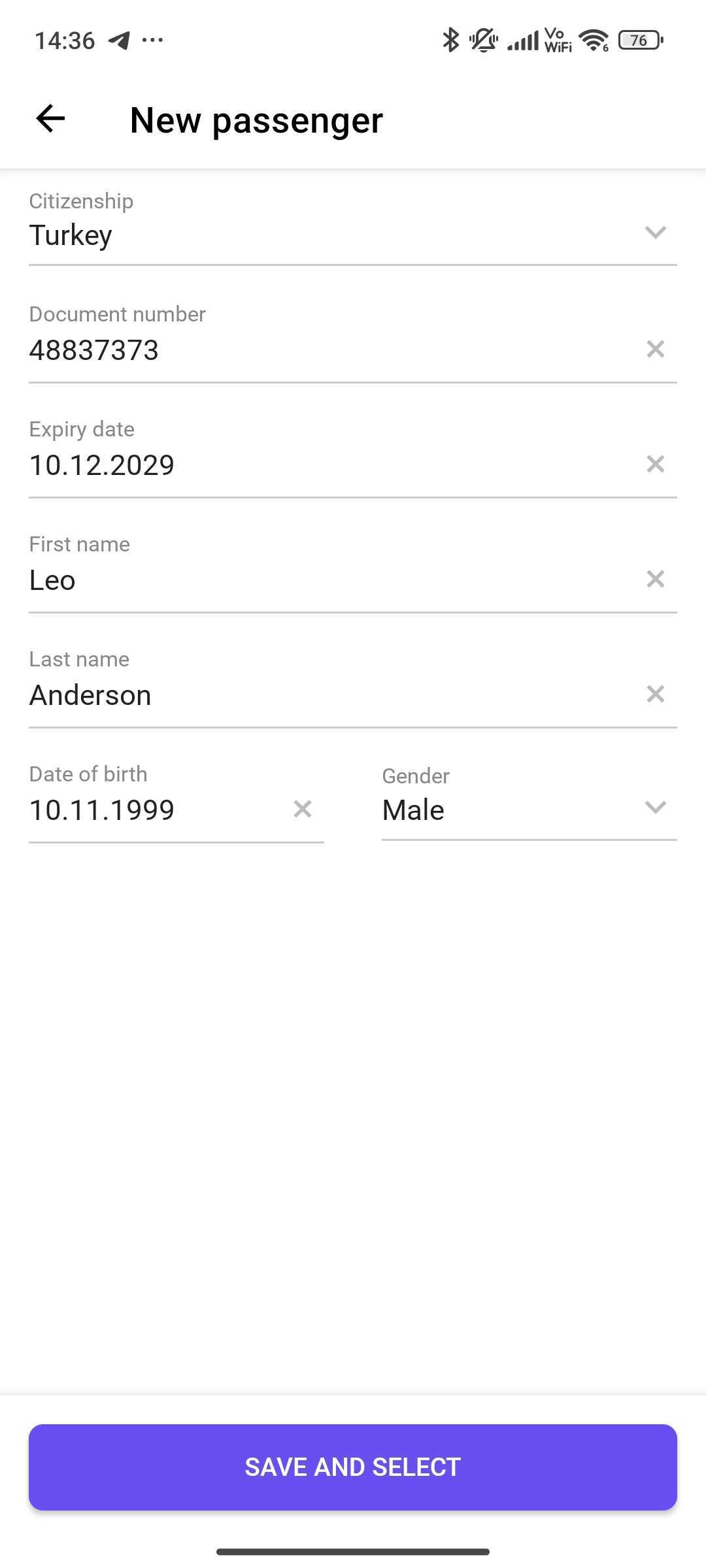The width and height of the screenshot is (706, 1568).
Task: Clear the Document number field
Action: (x=655, y=349)
